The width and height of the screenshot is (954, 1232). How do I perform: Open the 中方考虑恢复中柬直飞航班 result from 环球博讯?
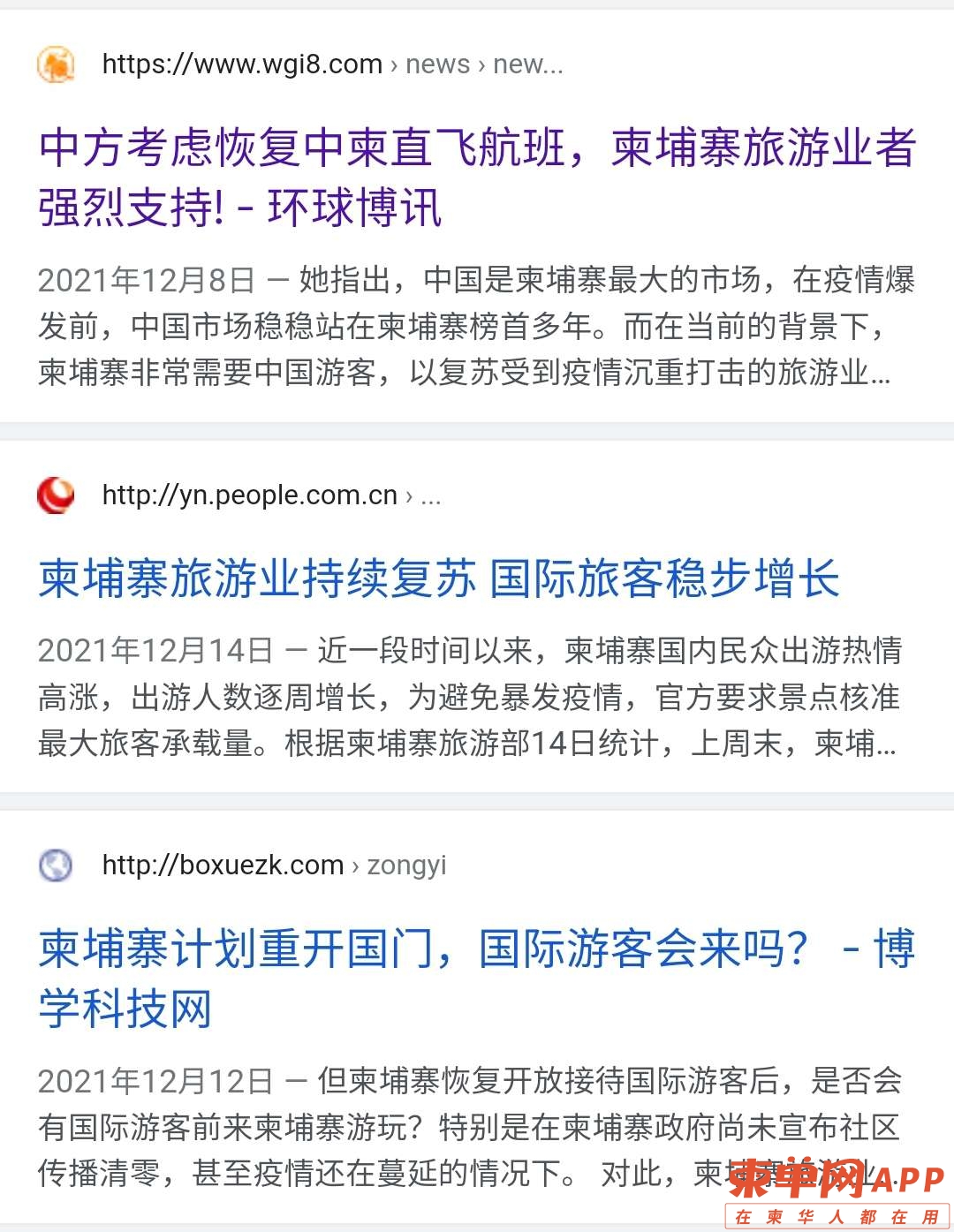point(477,177)
